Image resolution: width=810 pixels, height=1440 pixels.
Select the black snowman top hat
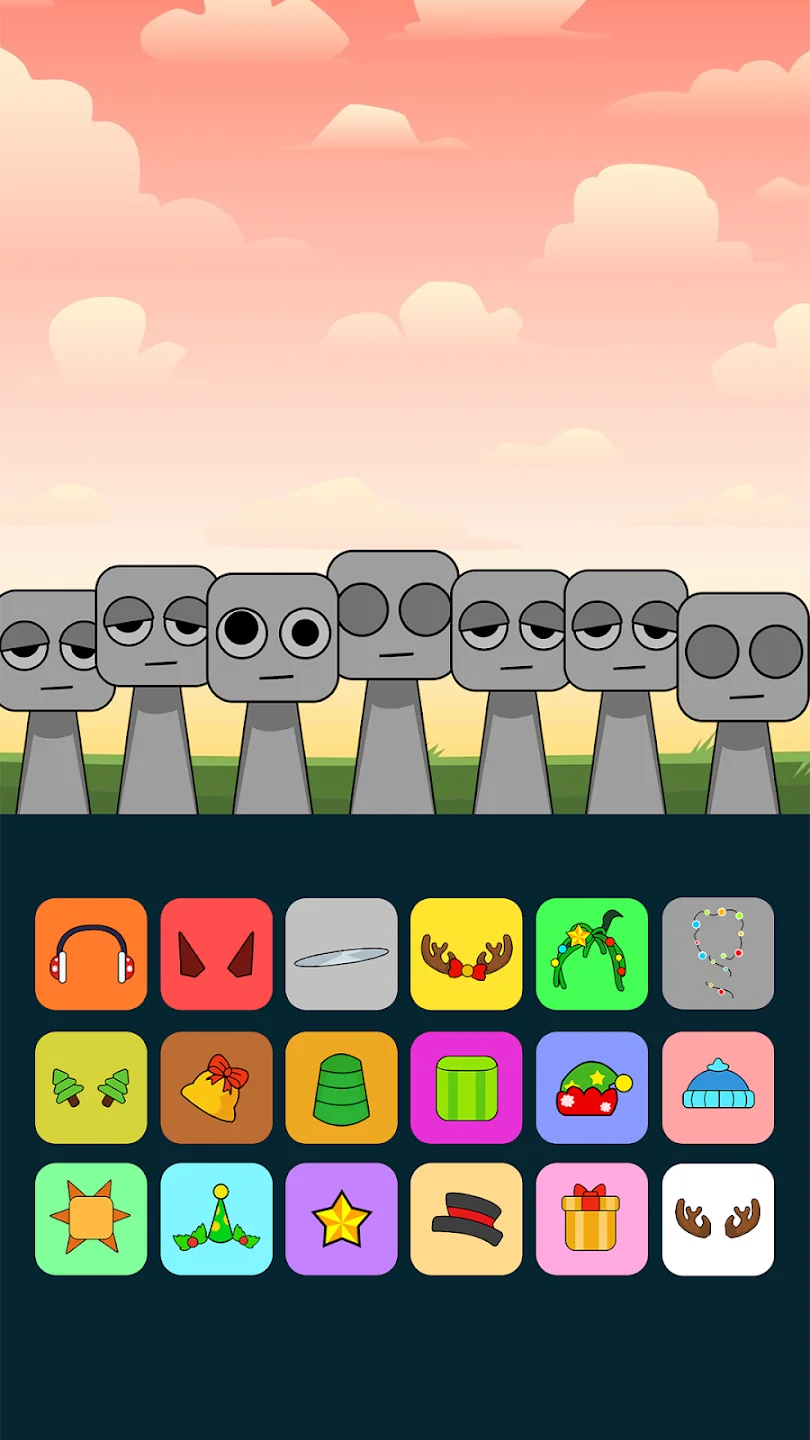click(466, 1219)
